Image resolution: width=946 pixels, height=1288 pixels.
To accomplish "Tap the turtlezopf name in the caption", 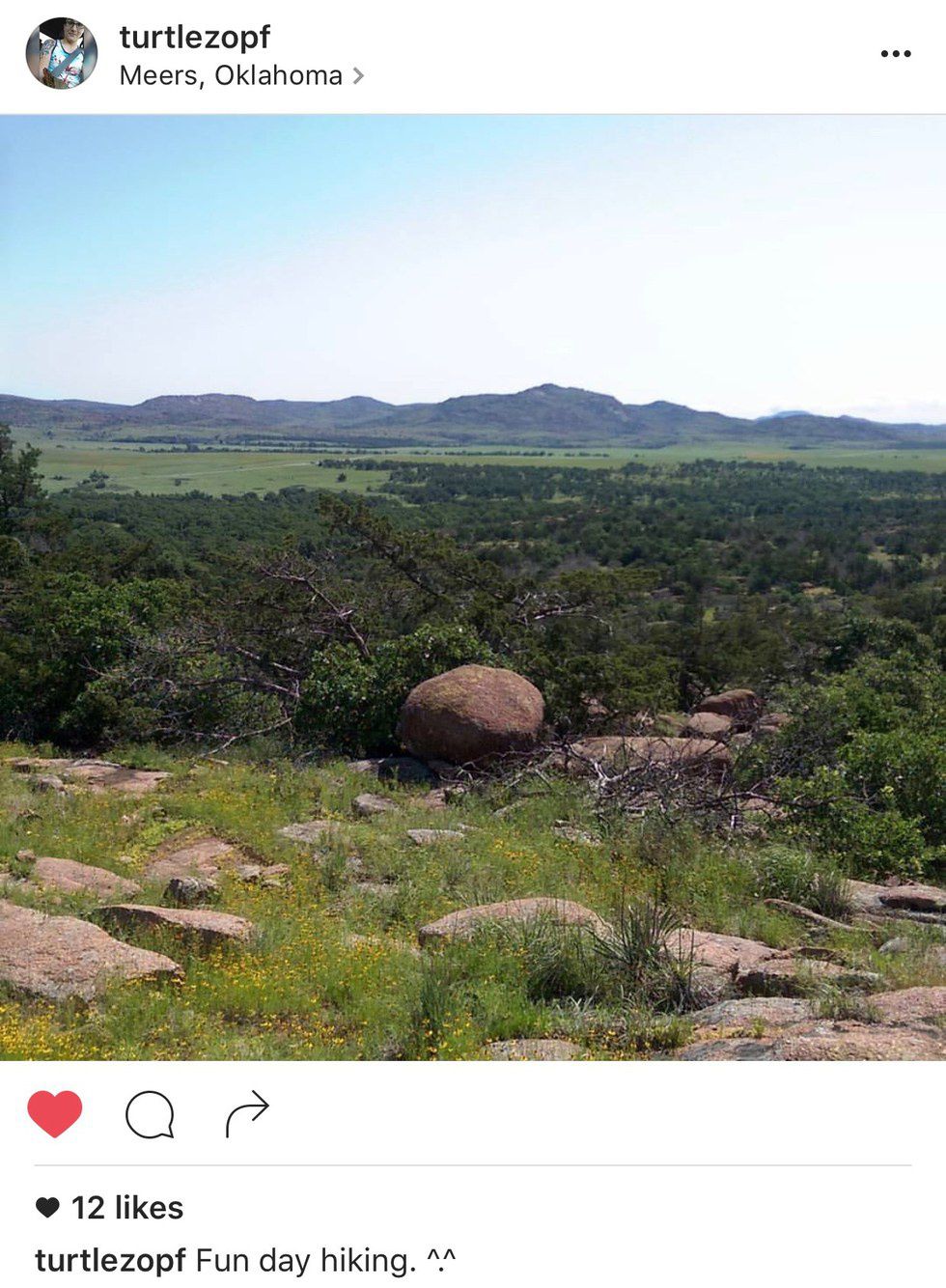I will (x=110, y=1260).
